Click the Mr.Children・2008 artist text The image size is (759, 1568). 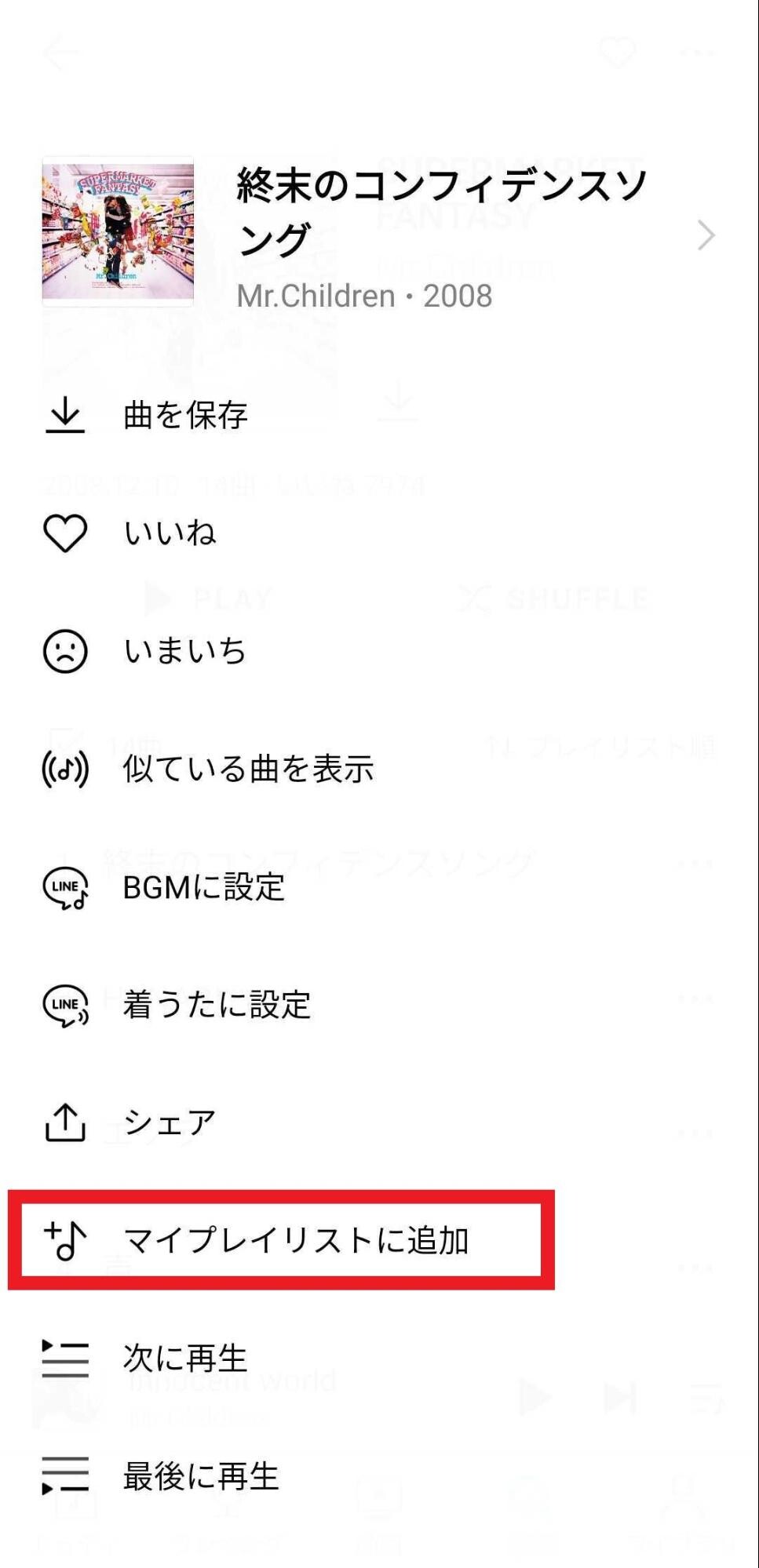point(363,296)
